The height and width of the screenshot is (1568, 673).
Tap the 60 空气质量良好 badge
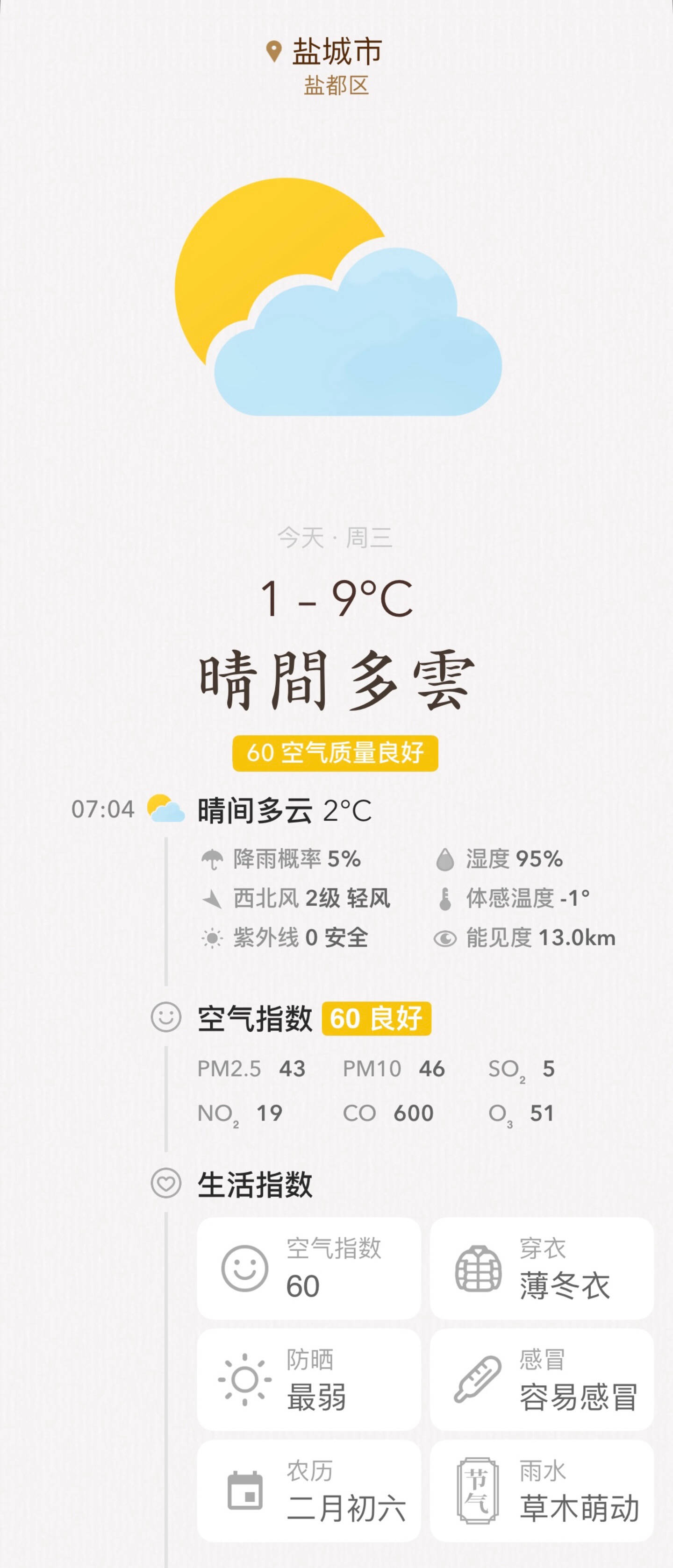point(335,753)
